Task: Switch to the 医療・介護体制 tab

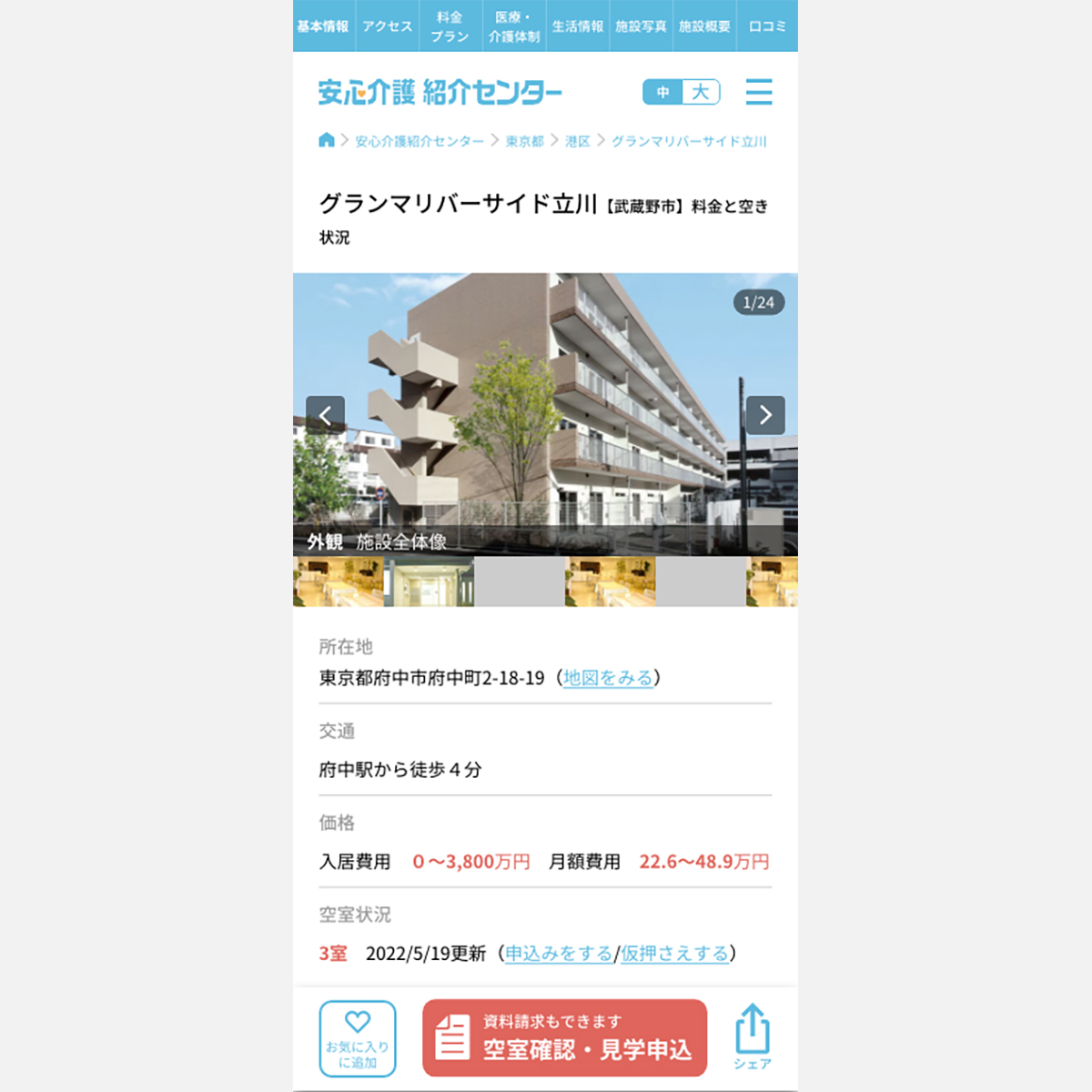Action: click(513, 26)
